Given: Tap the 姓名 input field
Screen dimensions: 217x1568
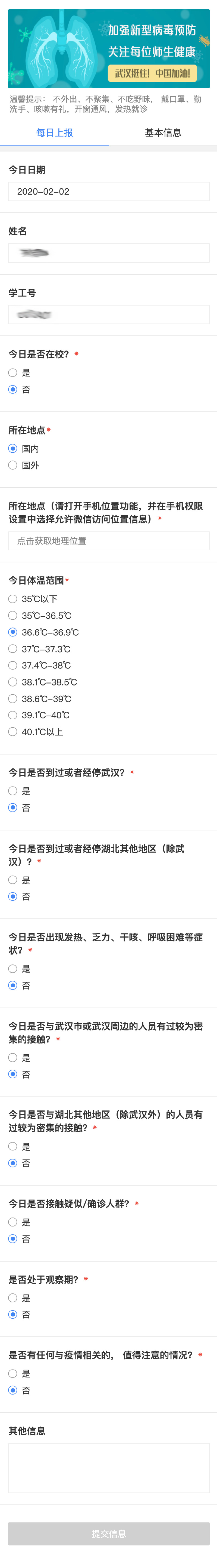Looking at the screenshot, I should (109, 253).
